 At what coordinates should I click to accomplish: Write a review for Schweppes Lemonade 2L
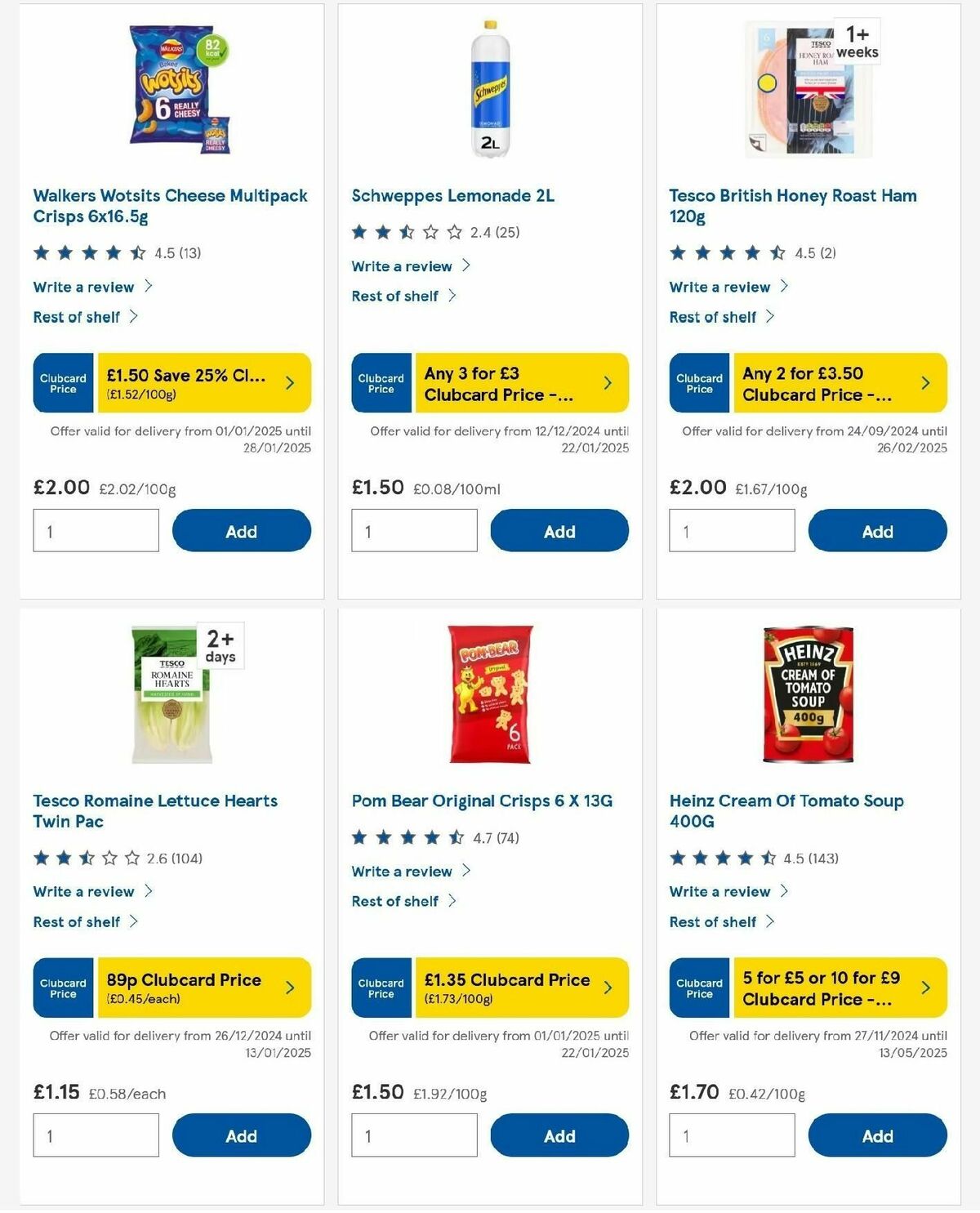(402, 266)
